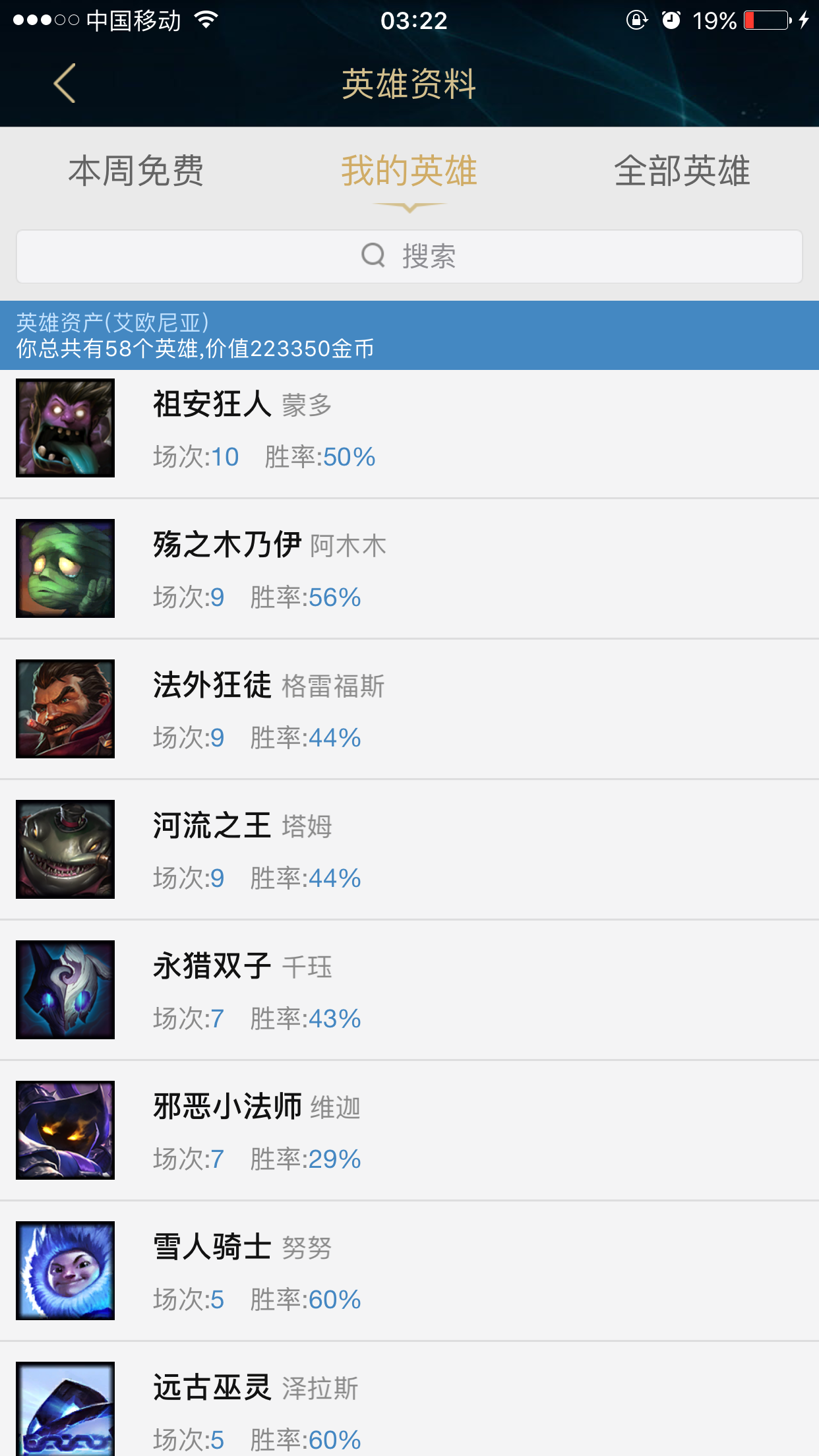Open hero 祖安狂人 蒙多
The width and height of the screenshot is (819, 1456).
coord(409,429)
